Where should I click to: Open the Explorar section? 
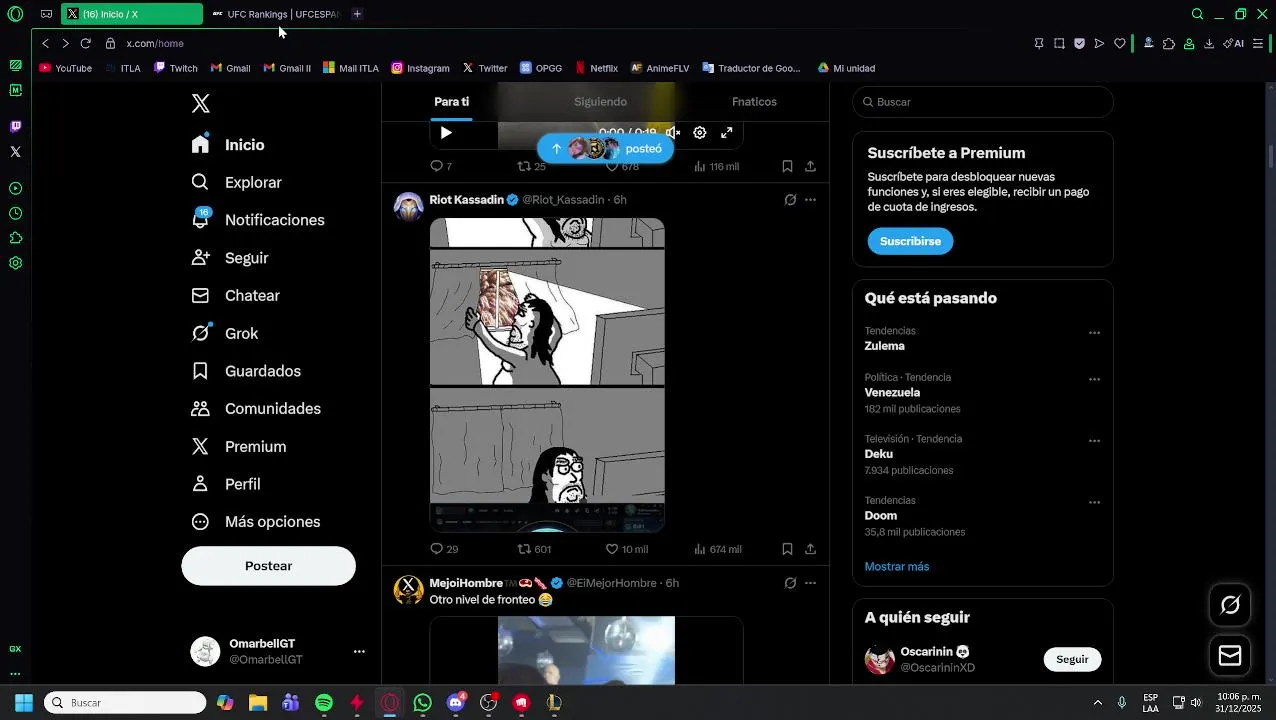[252, 182]
